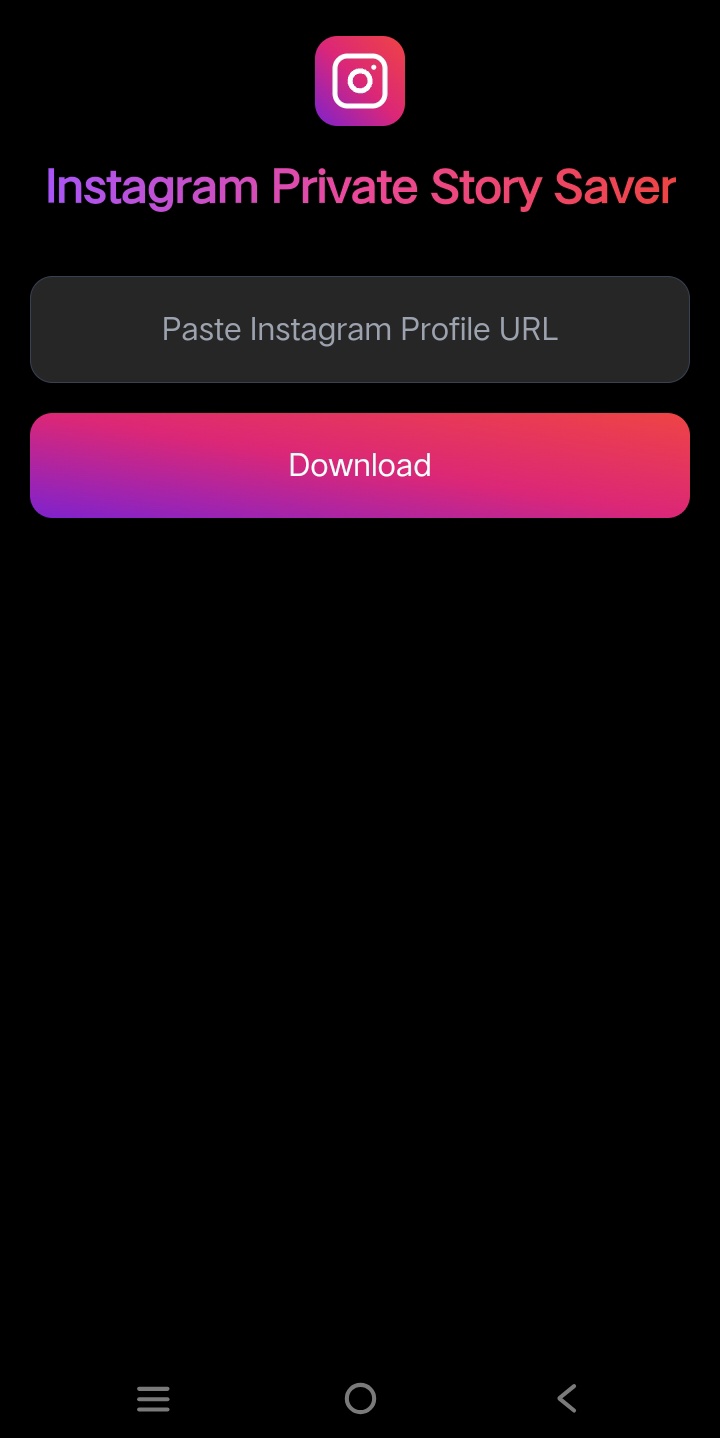Open recent apps from the navigation bar
The width and height of the screenshot is (720, 1438).
[153, 1398]
